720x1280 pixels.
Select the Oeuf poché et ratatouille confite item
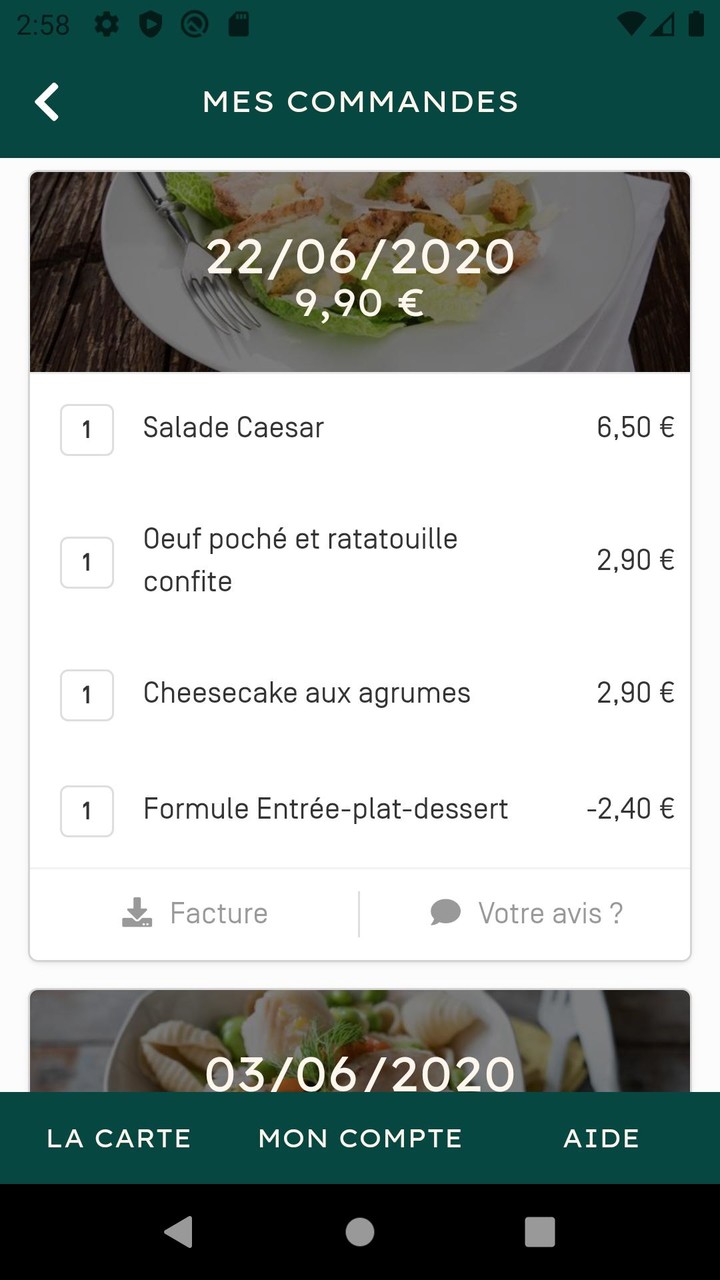click(300, 560)
